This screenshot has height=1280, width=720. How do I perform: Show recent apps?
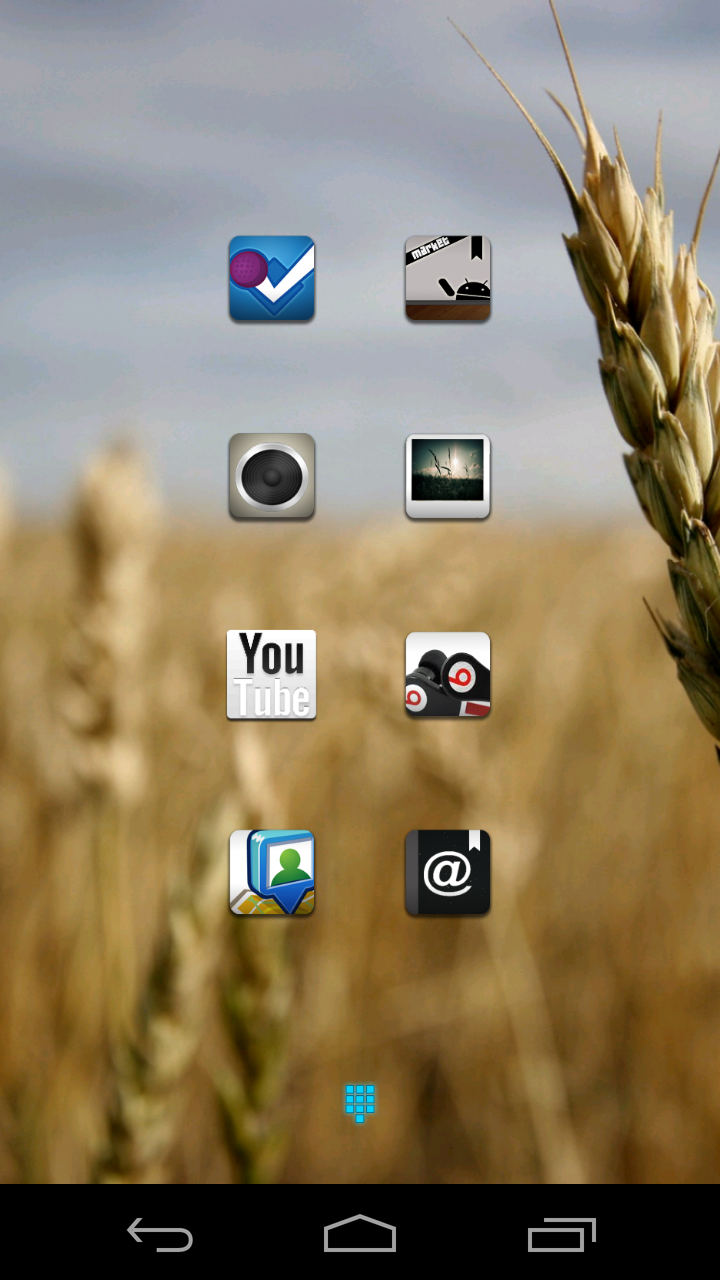(561, 1234)
